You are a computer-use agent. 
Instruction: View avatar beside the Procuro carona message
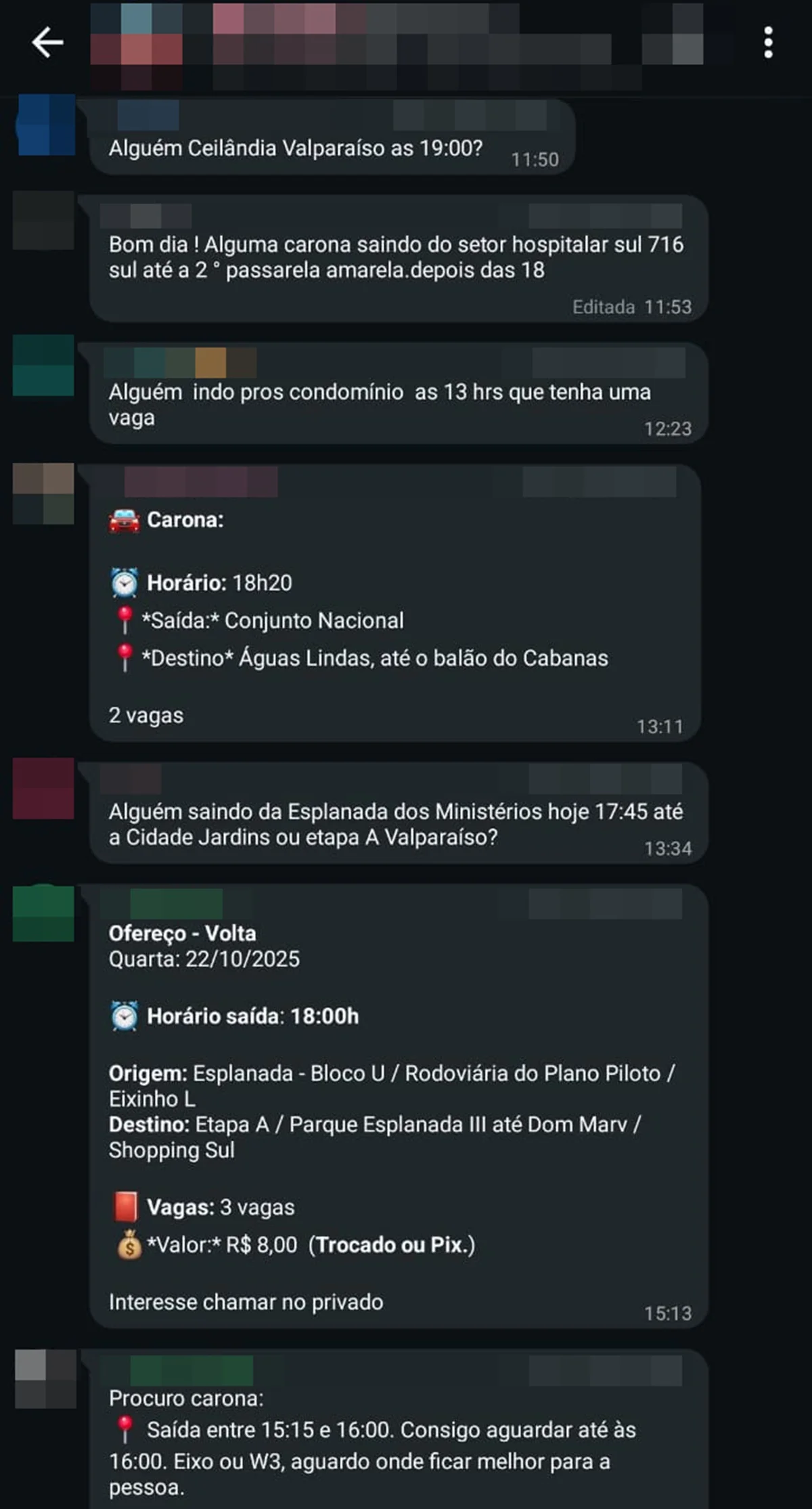(45, 1379)
